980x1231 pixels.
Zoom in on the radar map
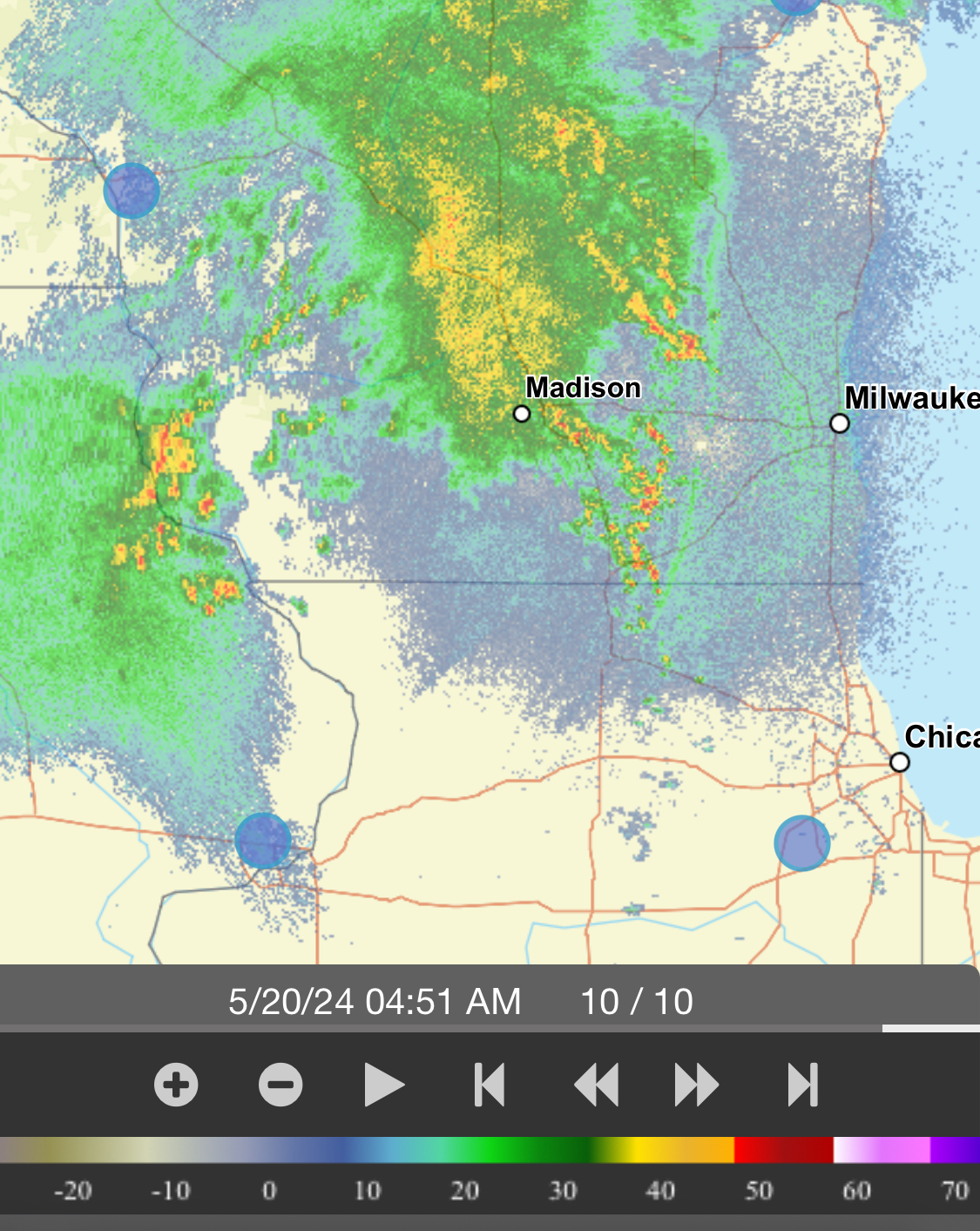[x=176, y=1085]
